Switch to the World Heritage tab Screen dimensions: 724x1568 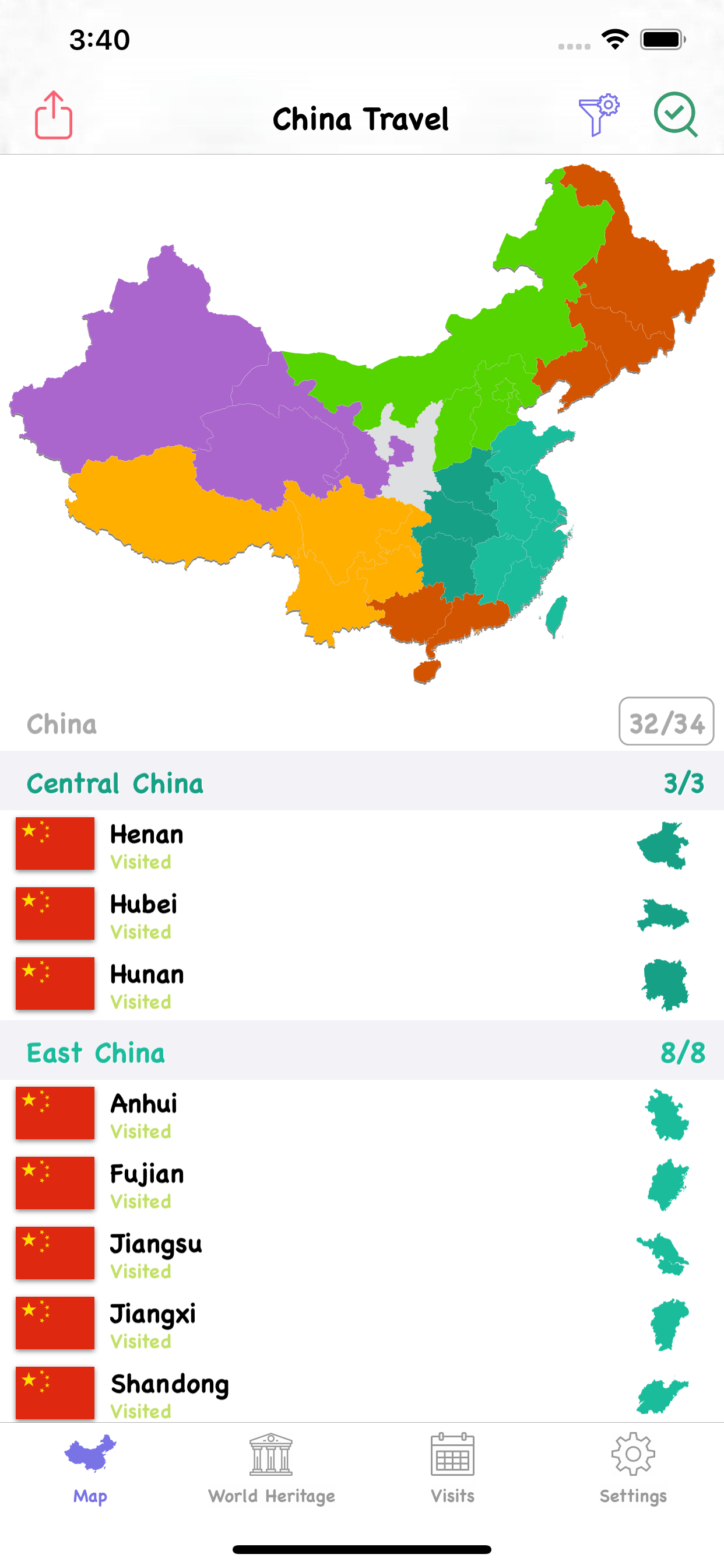[x=271, y=1469]
